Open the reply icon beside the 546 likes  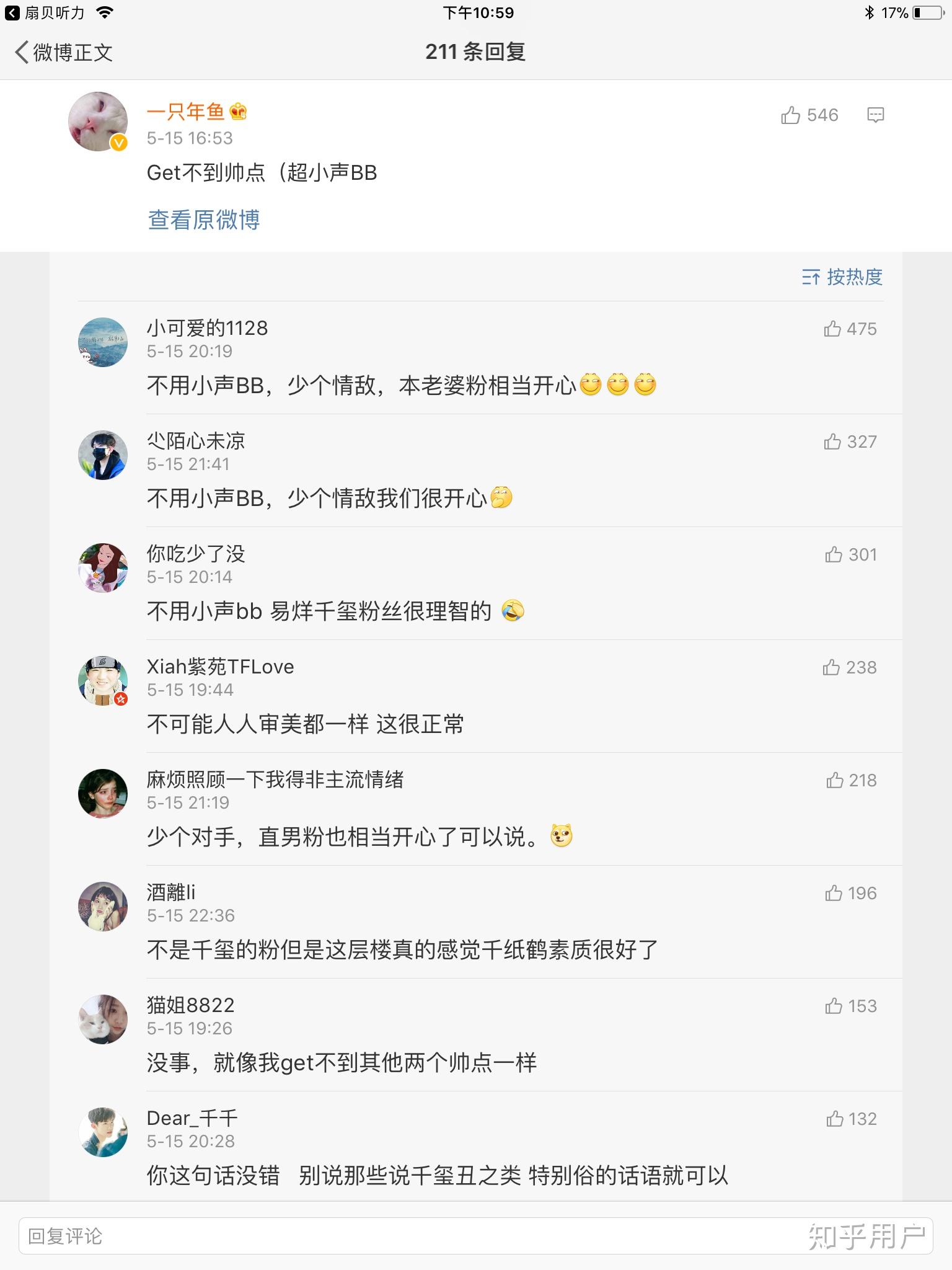pos(875,115)
